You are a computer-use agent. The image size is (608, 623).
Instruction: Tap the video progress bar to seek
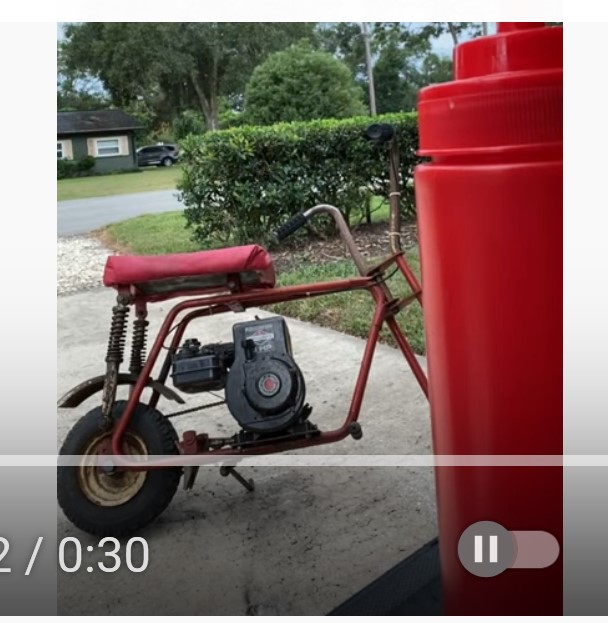[x=300, y=461]
